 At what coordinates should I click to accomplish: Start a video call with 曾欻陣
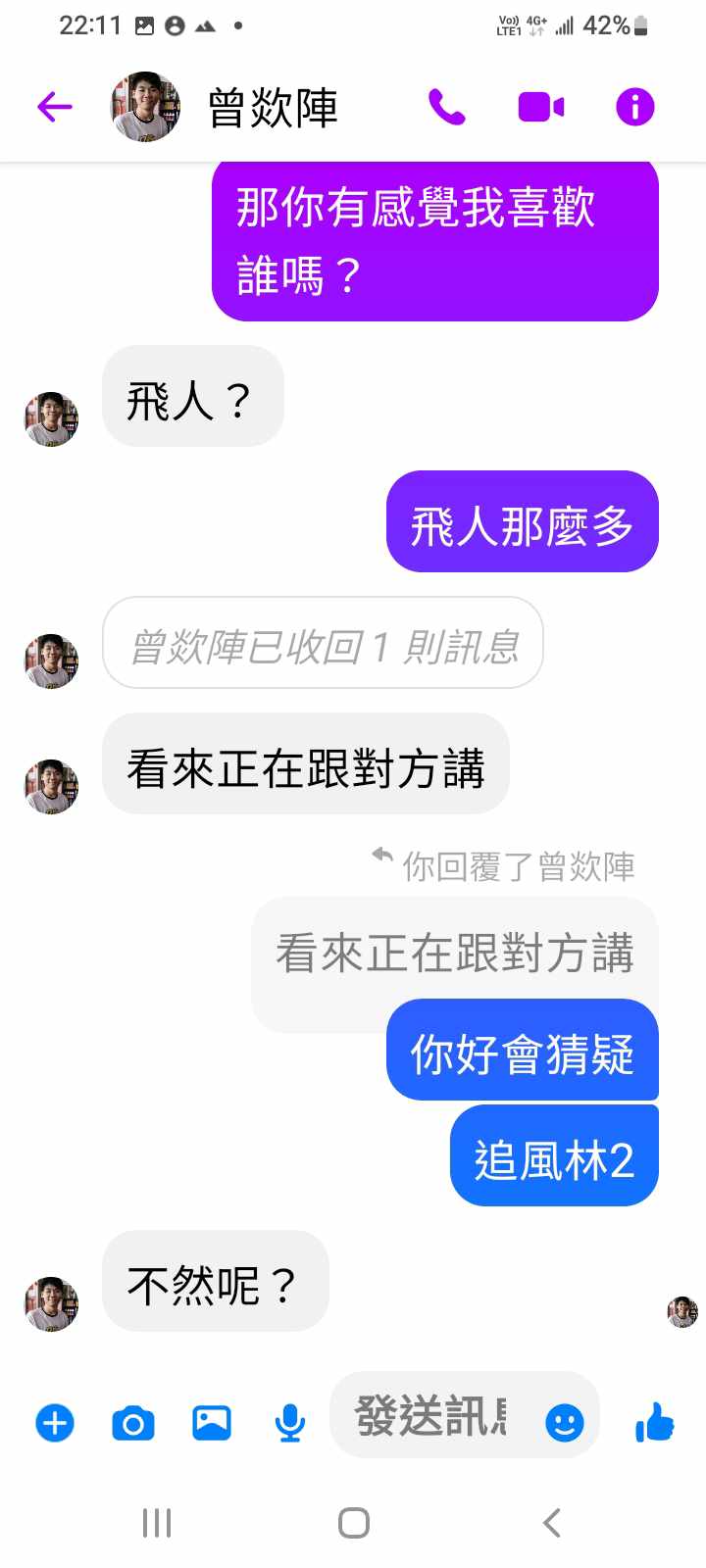[x=540, y=107]
